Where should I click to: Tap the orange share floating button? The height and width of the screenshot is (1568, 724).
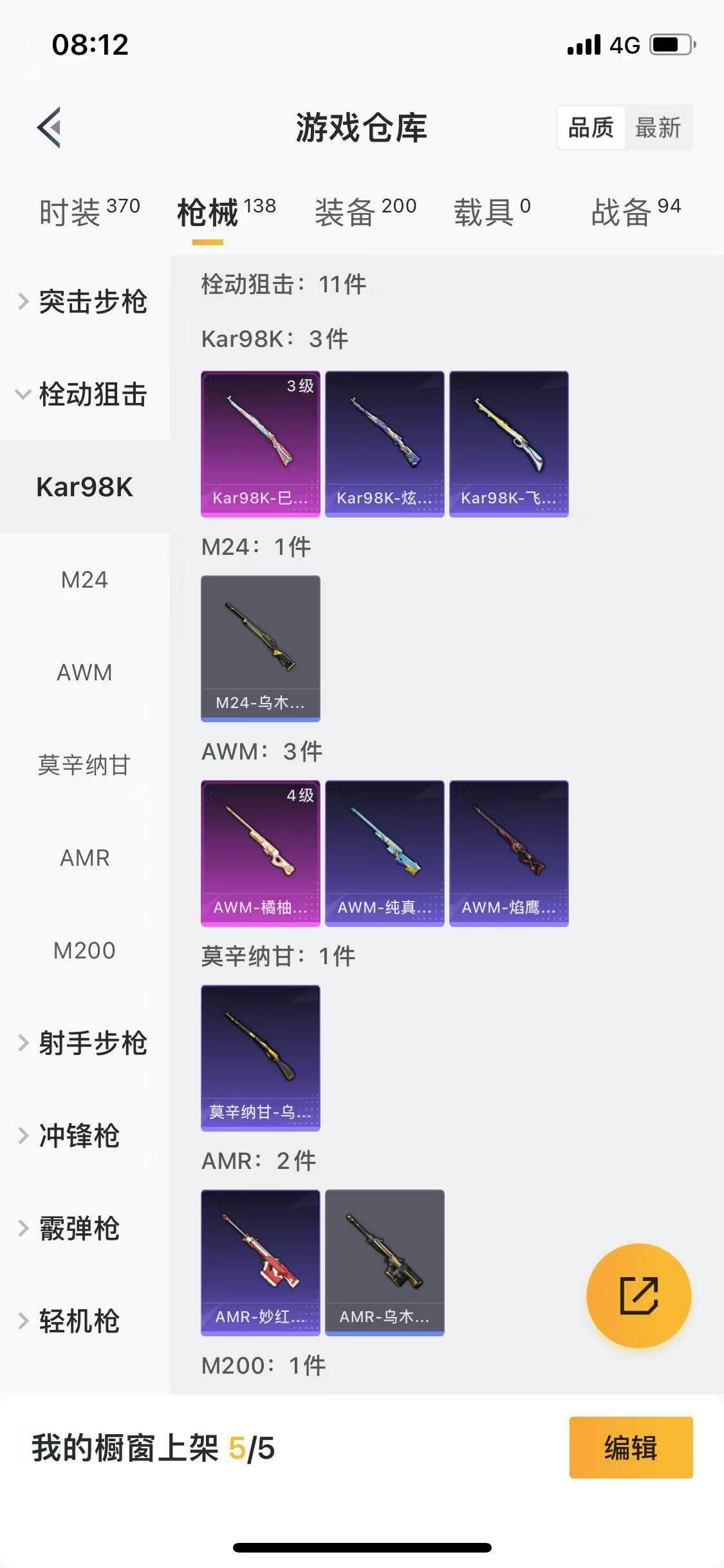pyautogui.click(x=638, y=1296)
